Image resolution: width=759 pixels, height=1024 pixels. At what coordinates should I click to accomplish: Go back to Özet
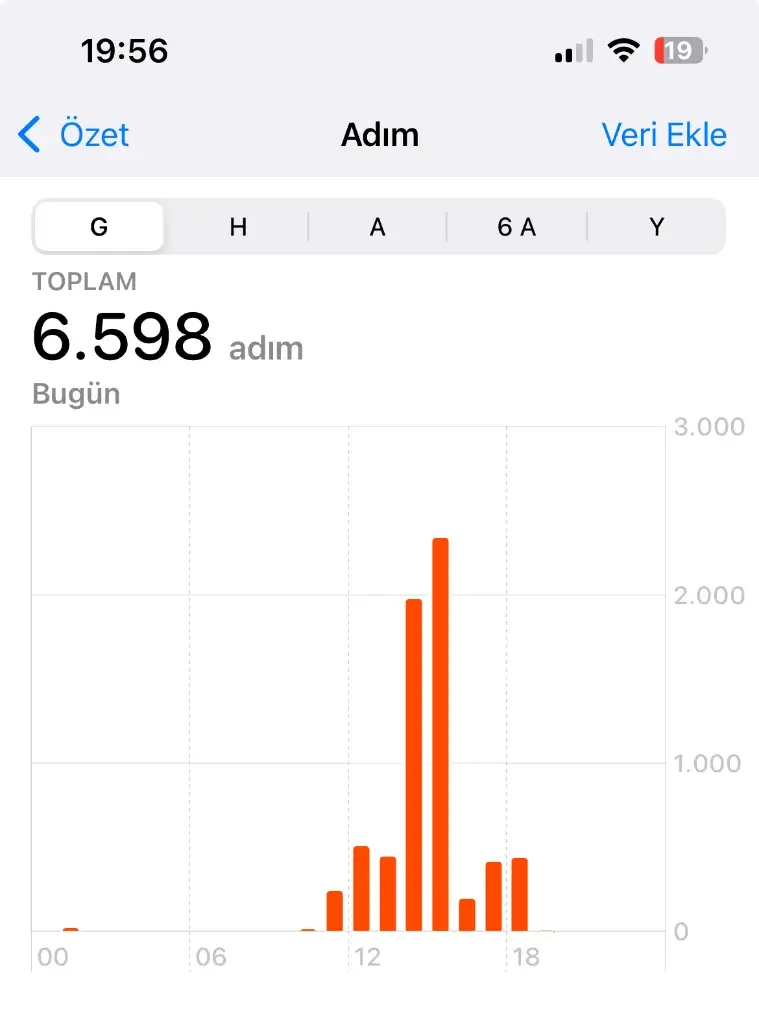(75, 135)
